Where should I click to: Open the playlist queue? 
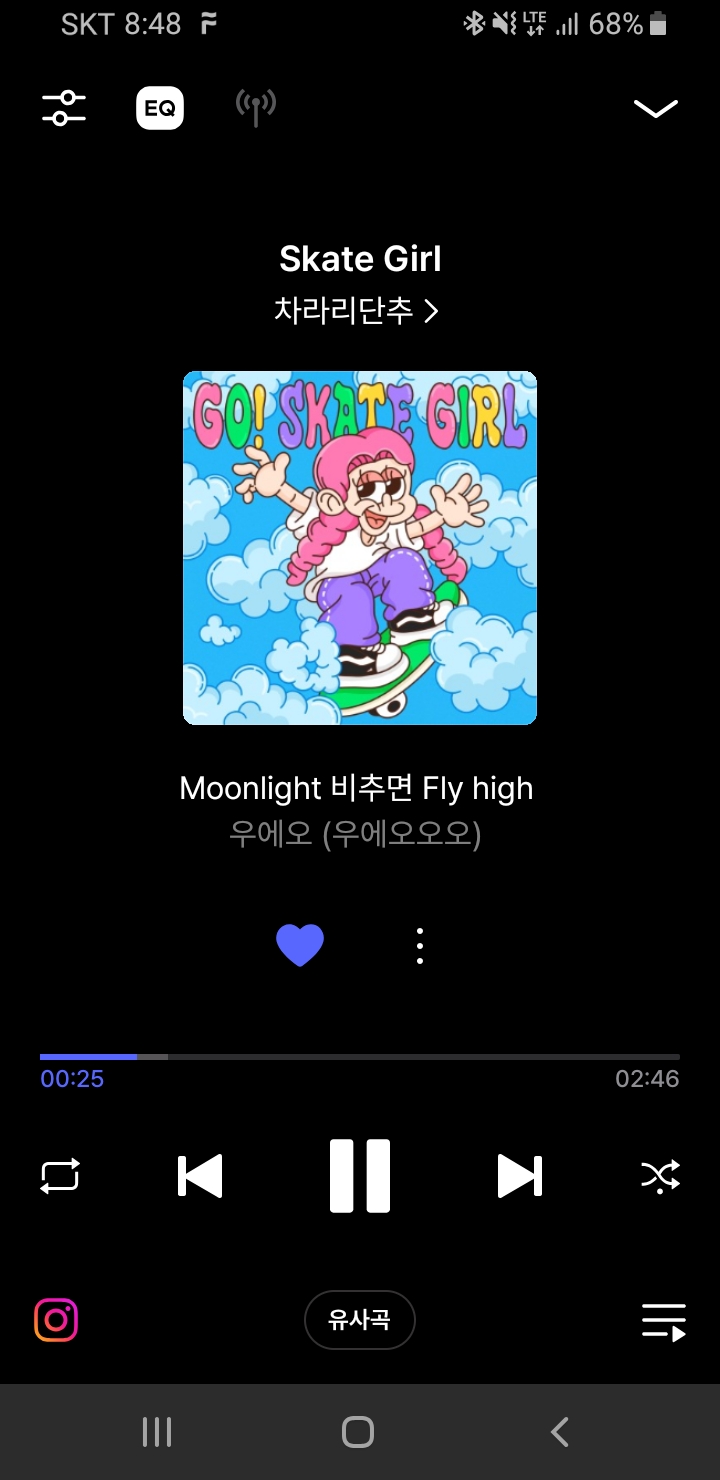pyautogui.click(x=664, y=1320)
